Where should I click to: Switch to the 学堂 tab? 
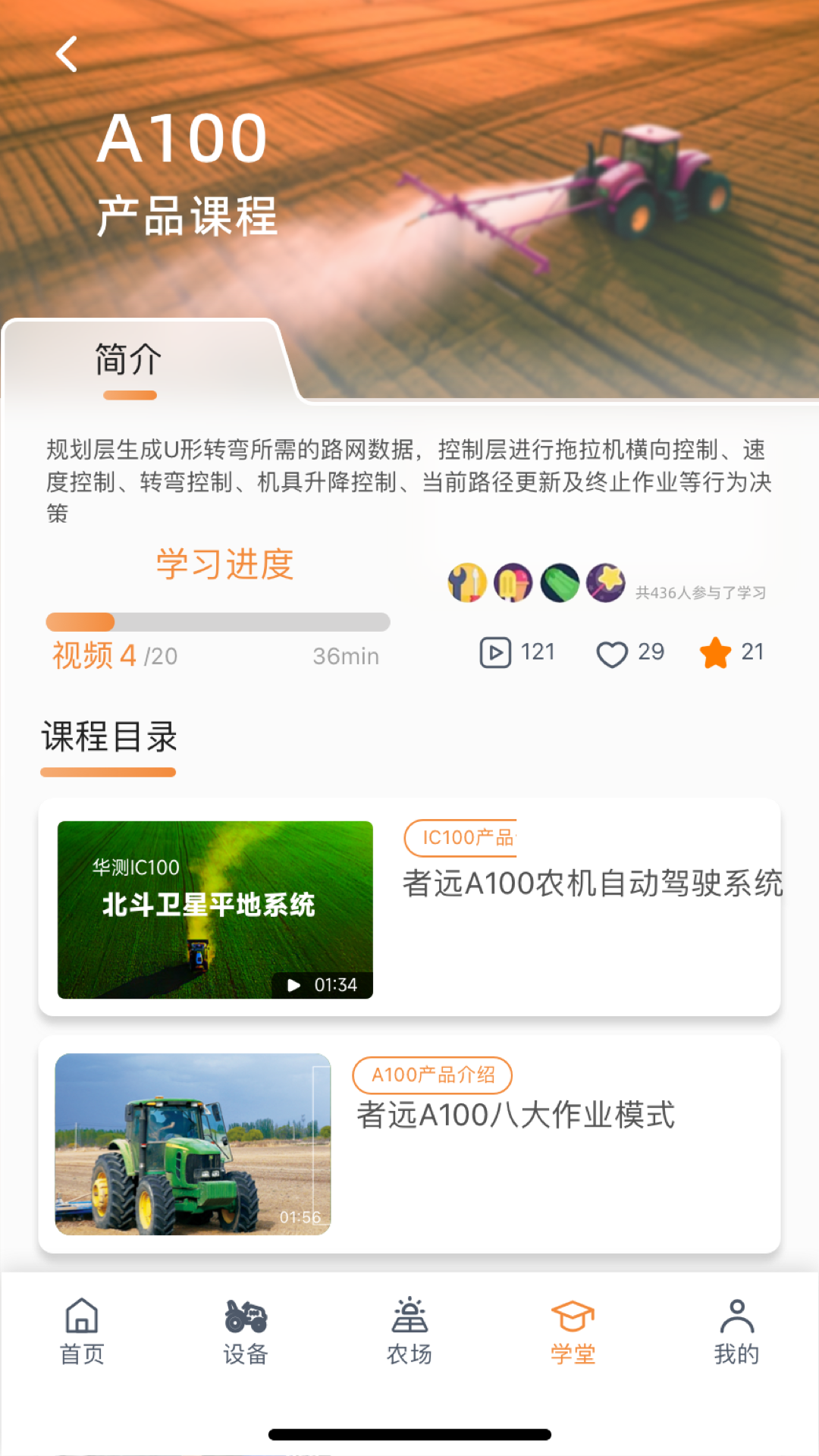pos(573,1331)
